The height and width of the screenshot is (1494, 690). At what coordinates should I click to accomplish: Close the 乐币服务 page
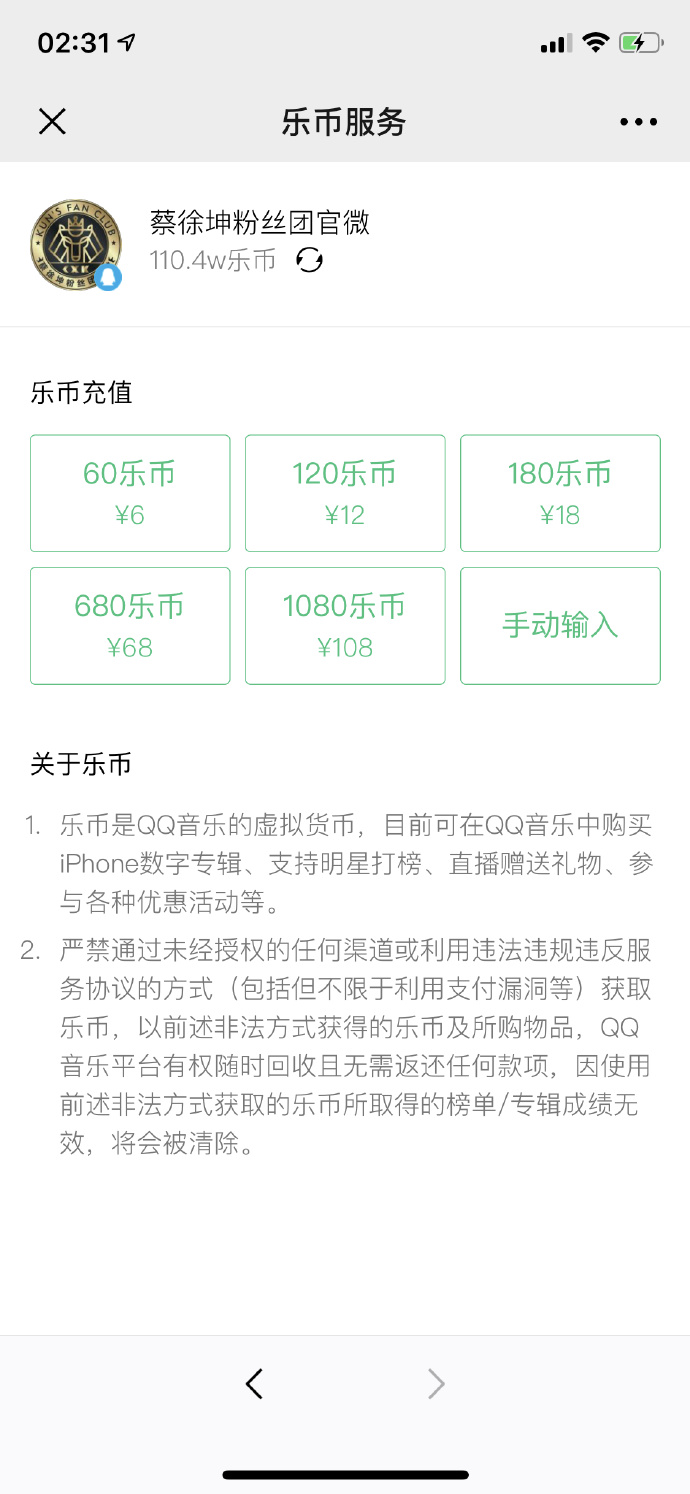52,122
